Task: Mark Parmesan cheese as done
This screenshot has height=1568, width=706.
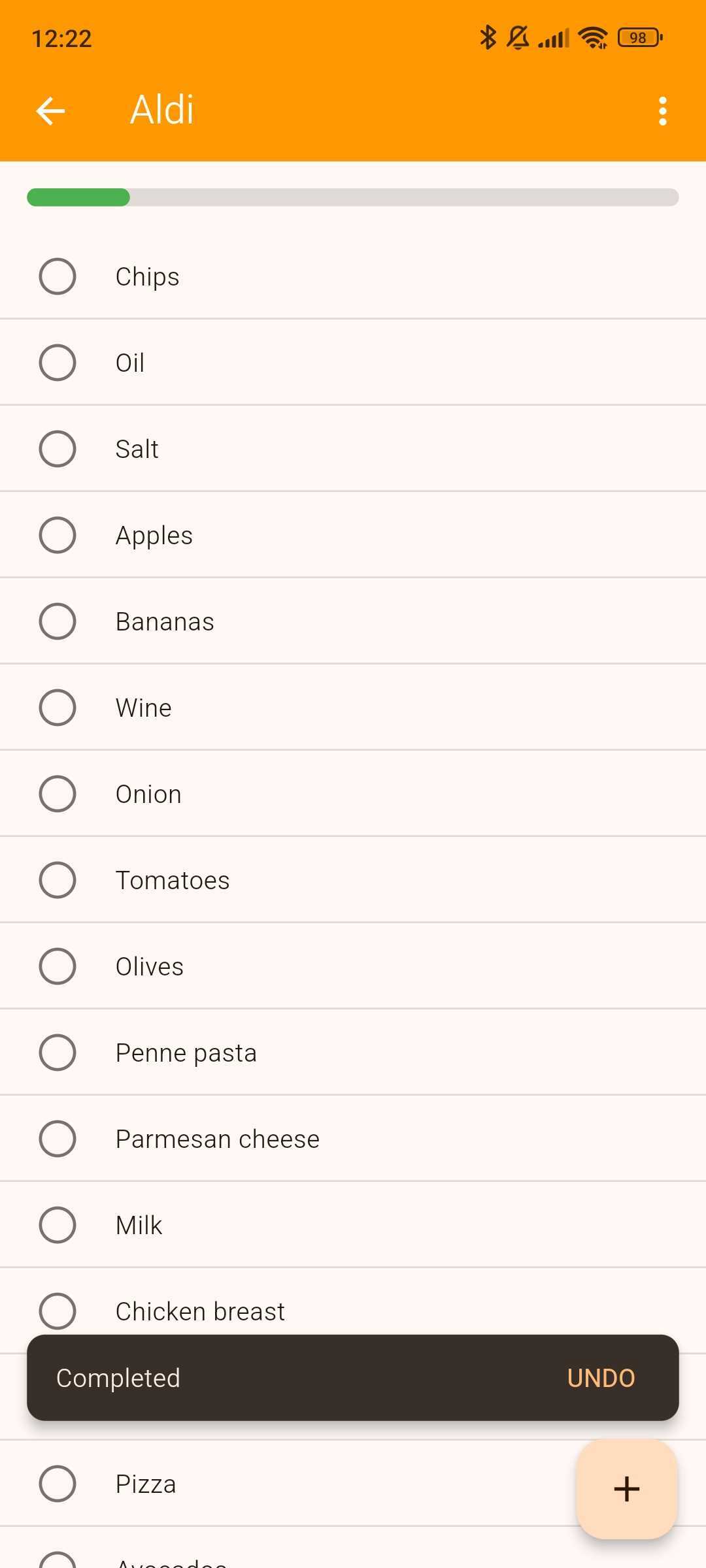Action: (x=58, y=1139)
